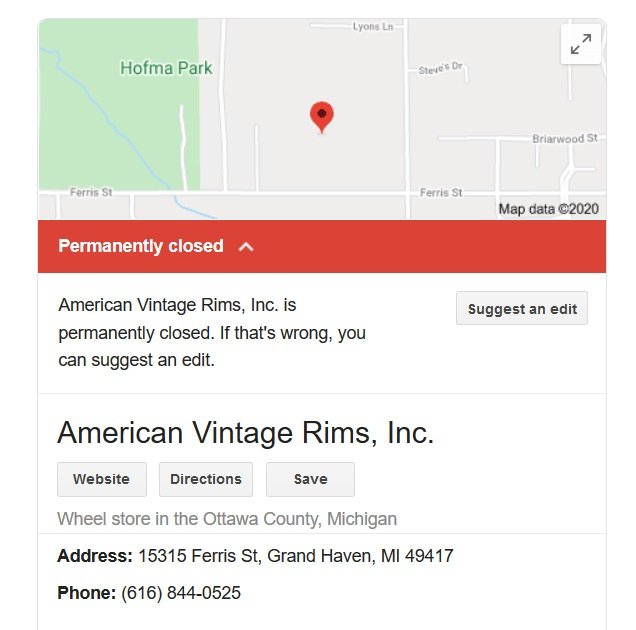Collapse the Permanently closed banner

[246, 246]
